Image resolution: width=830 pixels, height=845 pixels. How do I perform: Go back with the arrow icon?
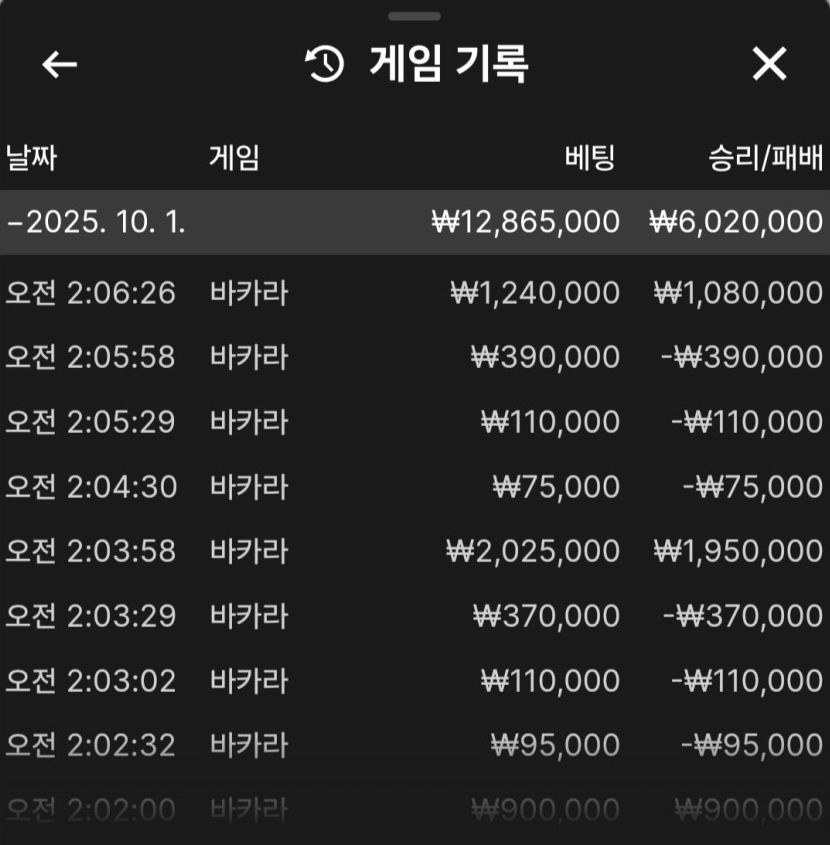[60, 65]
